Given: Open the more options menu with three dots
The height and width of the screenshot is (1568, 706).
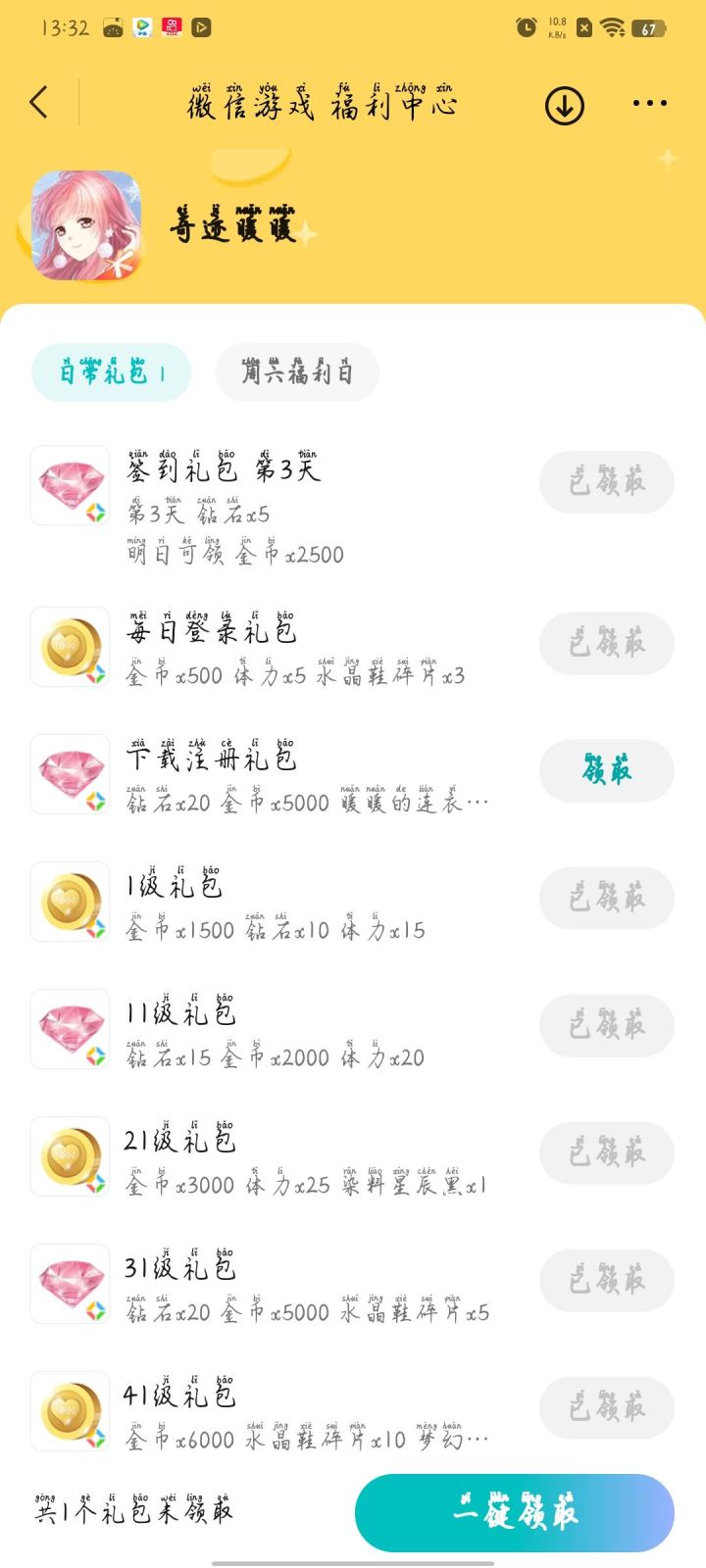Looking at the screenshot, I should pos(650,103).
